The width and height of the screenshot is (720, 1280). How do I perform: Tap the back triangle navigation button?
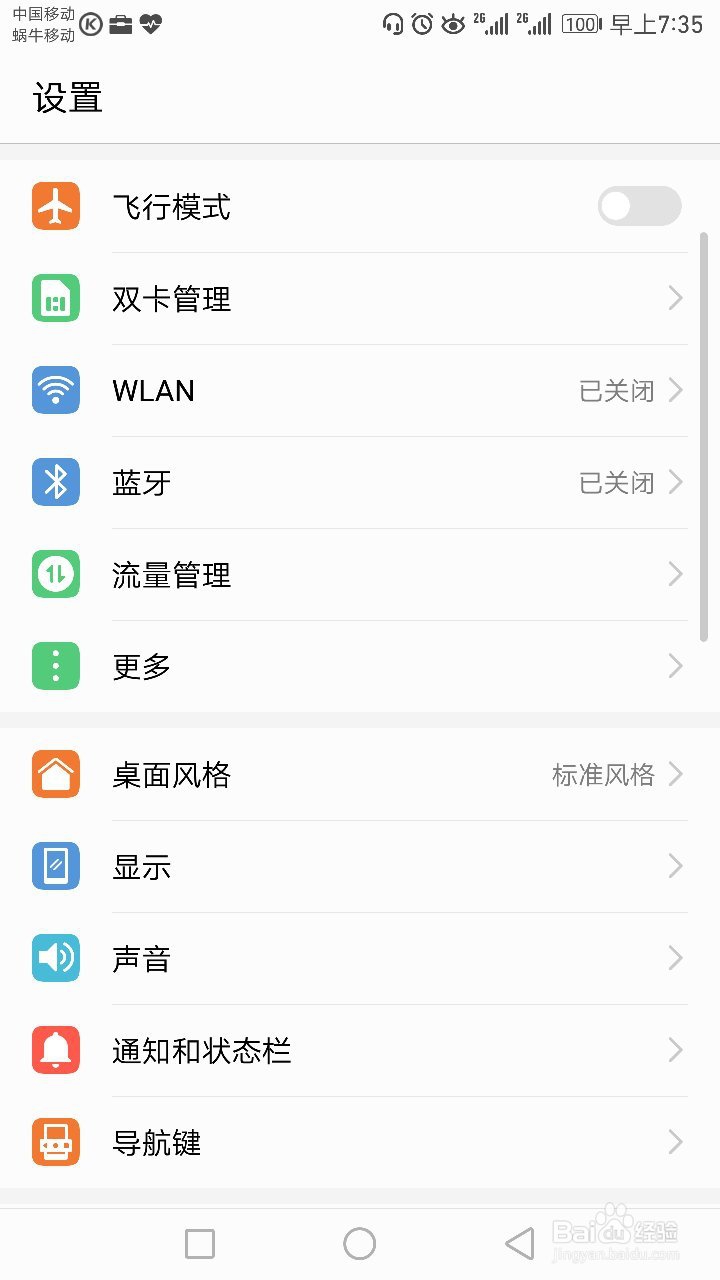click(x=519, y=1242)
